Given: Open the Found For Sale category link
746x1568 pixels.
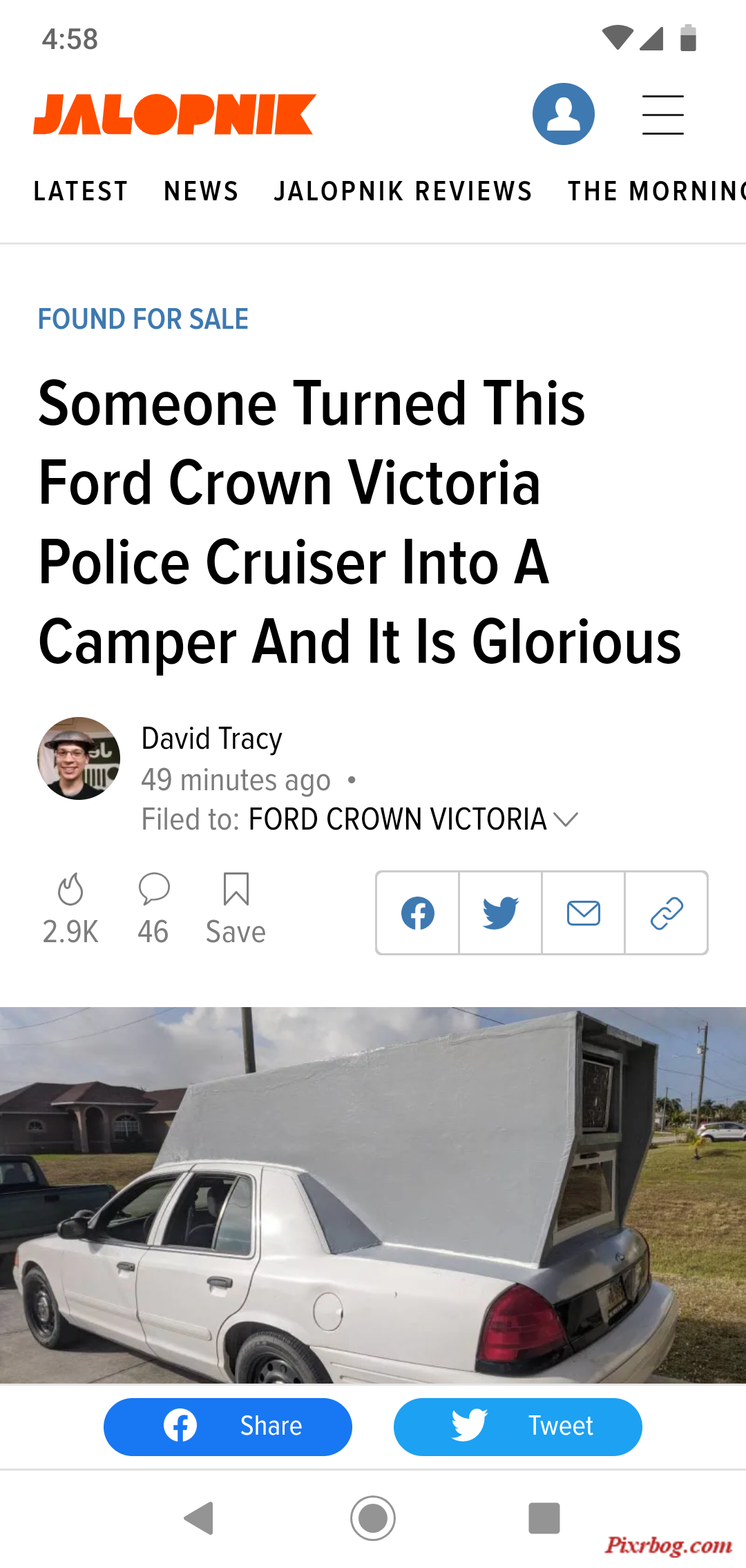Looking at the screenshot, I should [143, 319].
